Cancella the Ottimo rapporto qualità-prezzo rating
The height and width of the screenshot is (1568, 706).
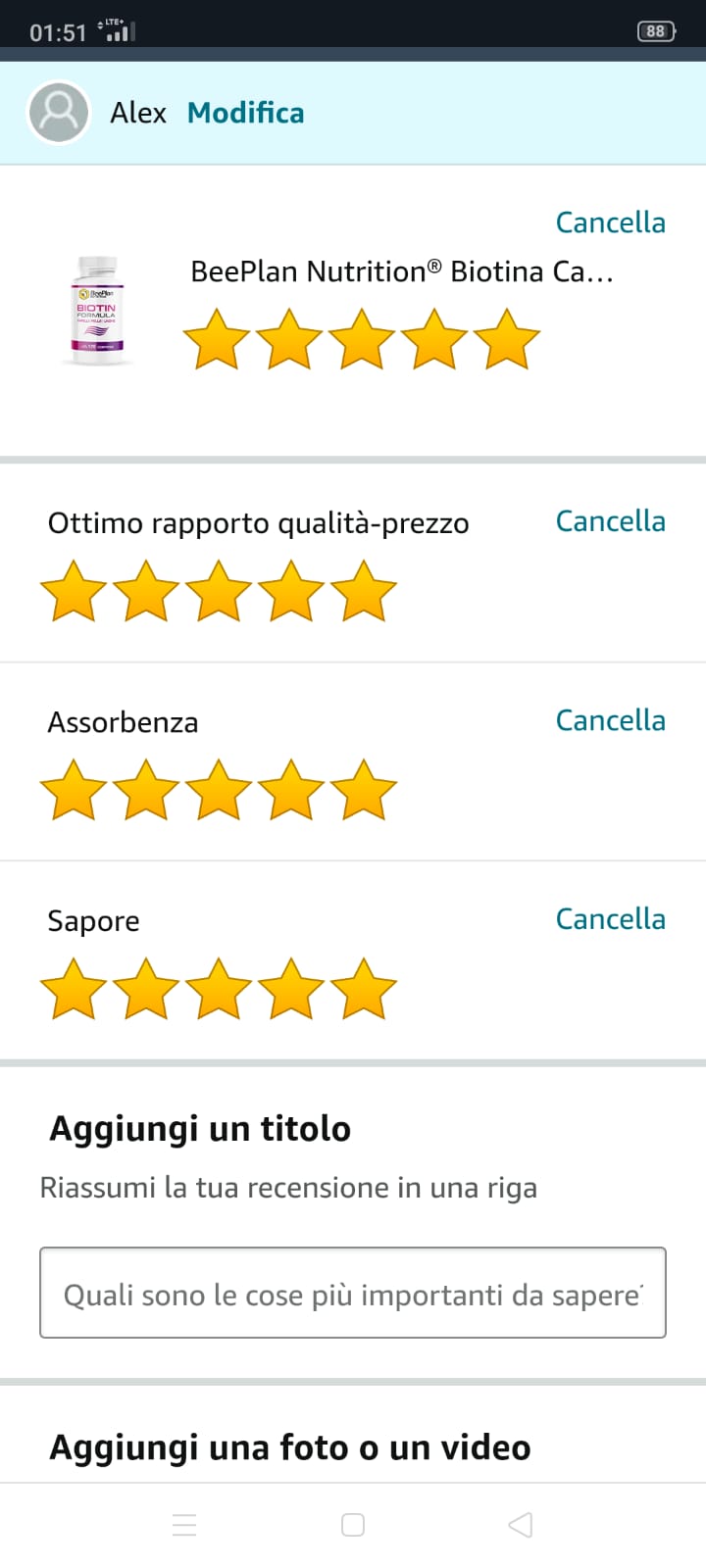tap(610, 521)
